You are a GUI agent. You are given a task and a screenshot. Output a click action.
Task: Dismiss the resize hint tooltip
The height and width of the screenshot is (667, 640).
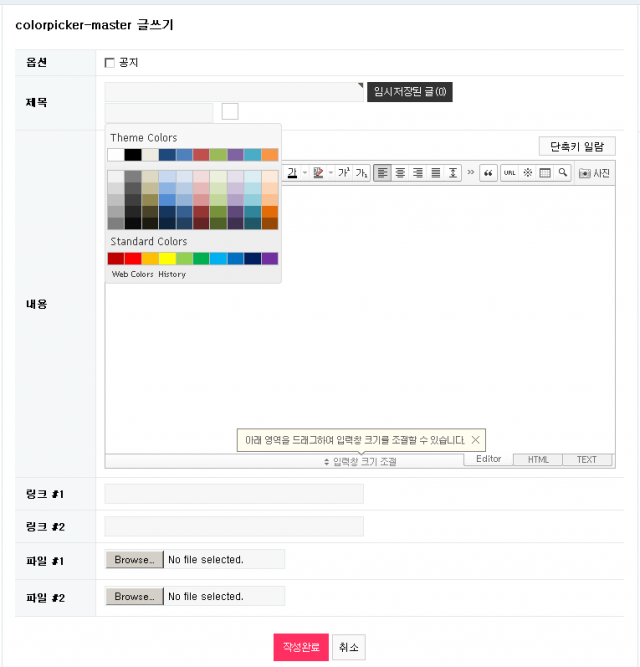(476, 439)
